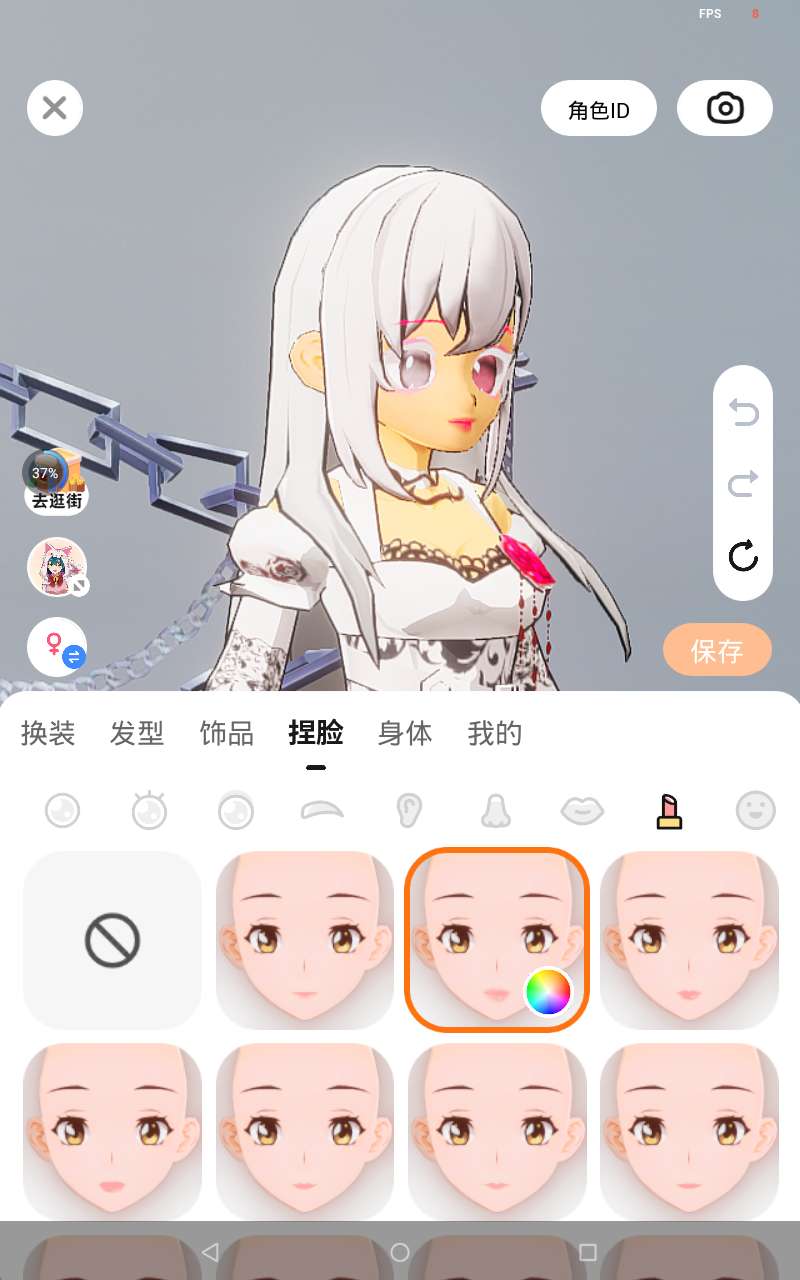Open the 角色ID button

[599, 108]
